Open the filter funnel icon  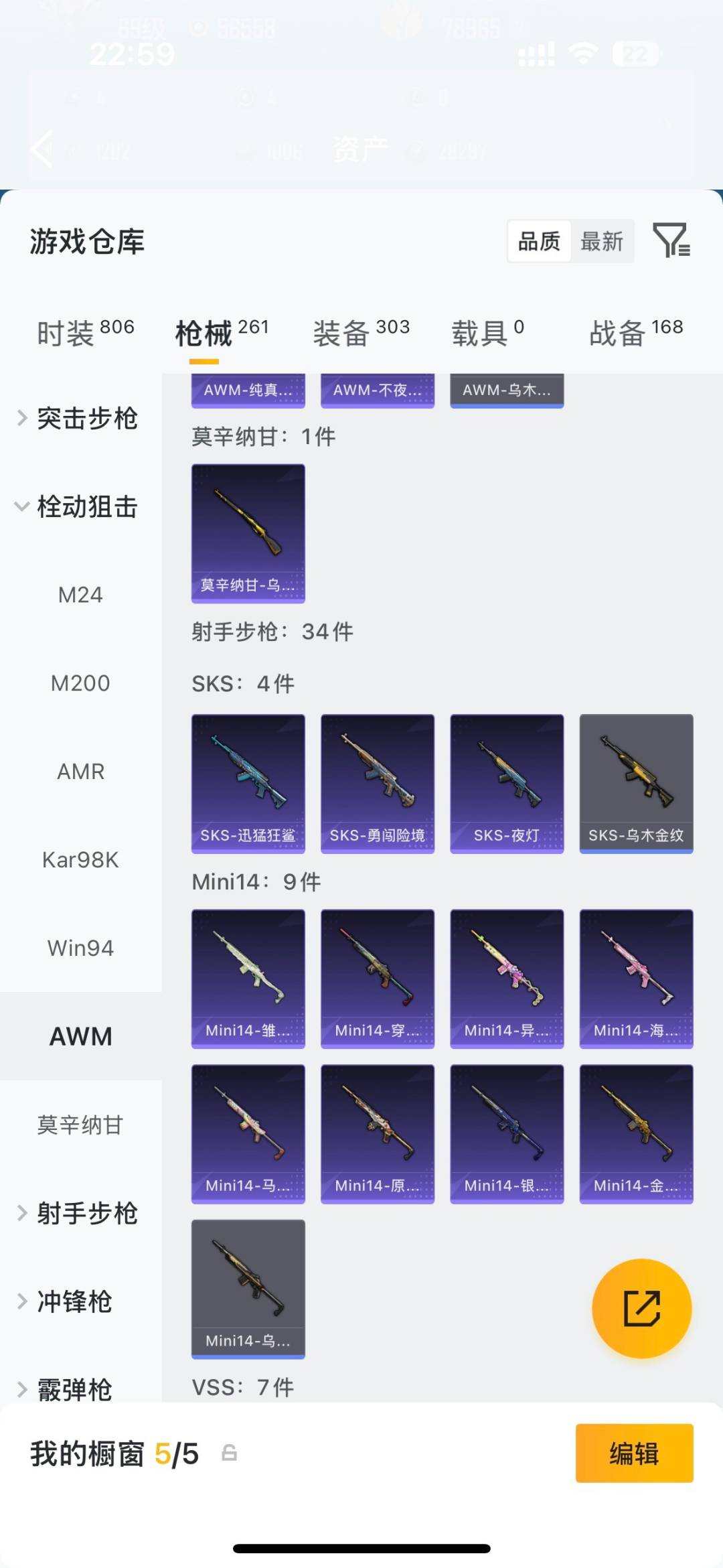point(671,240)
